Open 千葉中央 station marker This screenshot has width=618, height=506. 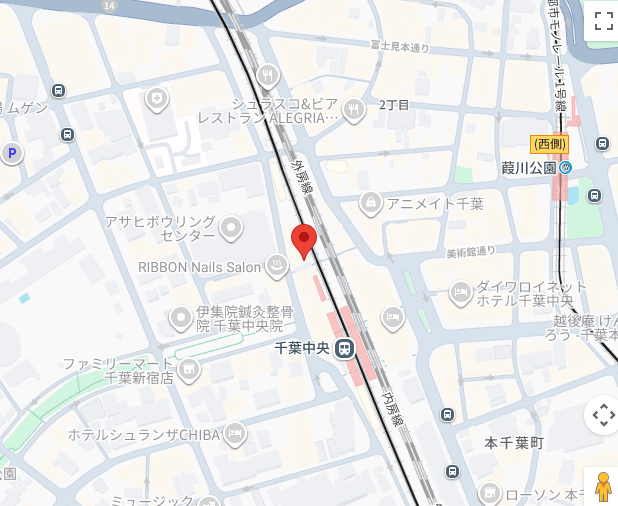(x=344, y=348)
